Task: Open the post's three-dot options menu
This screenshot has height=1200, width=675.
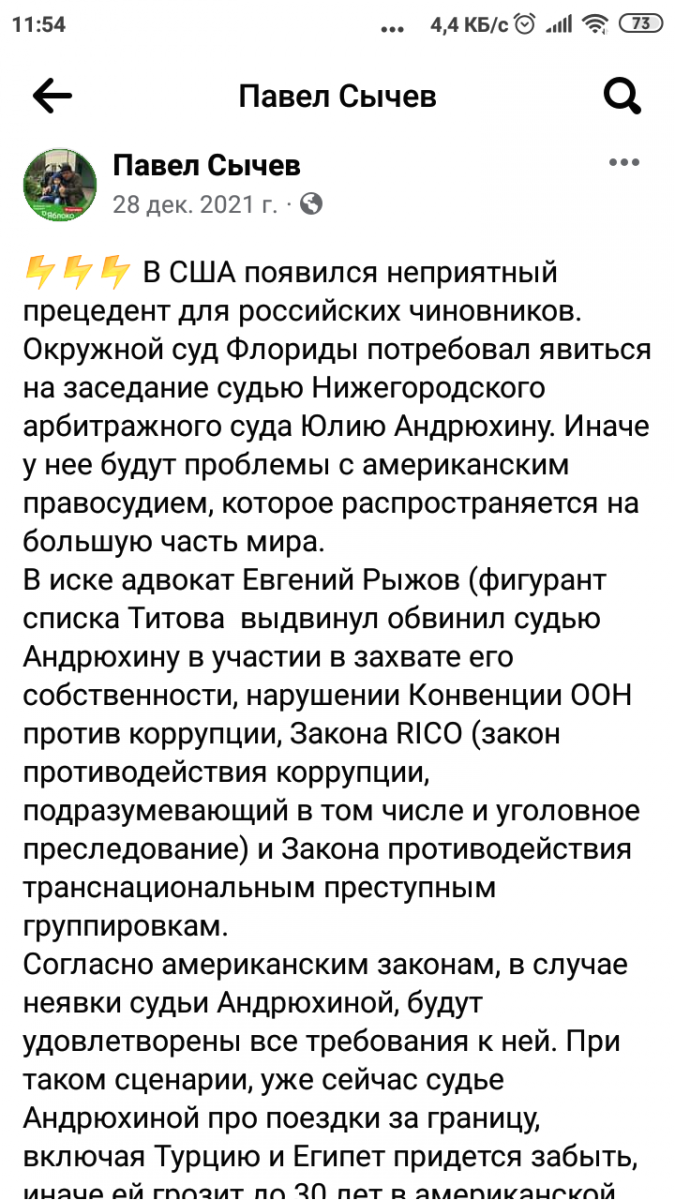Action: click(x=624, y=162)
